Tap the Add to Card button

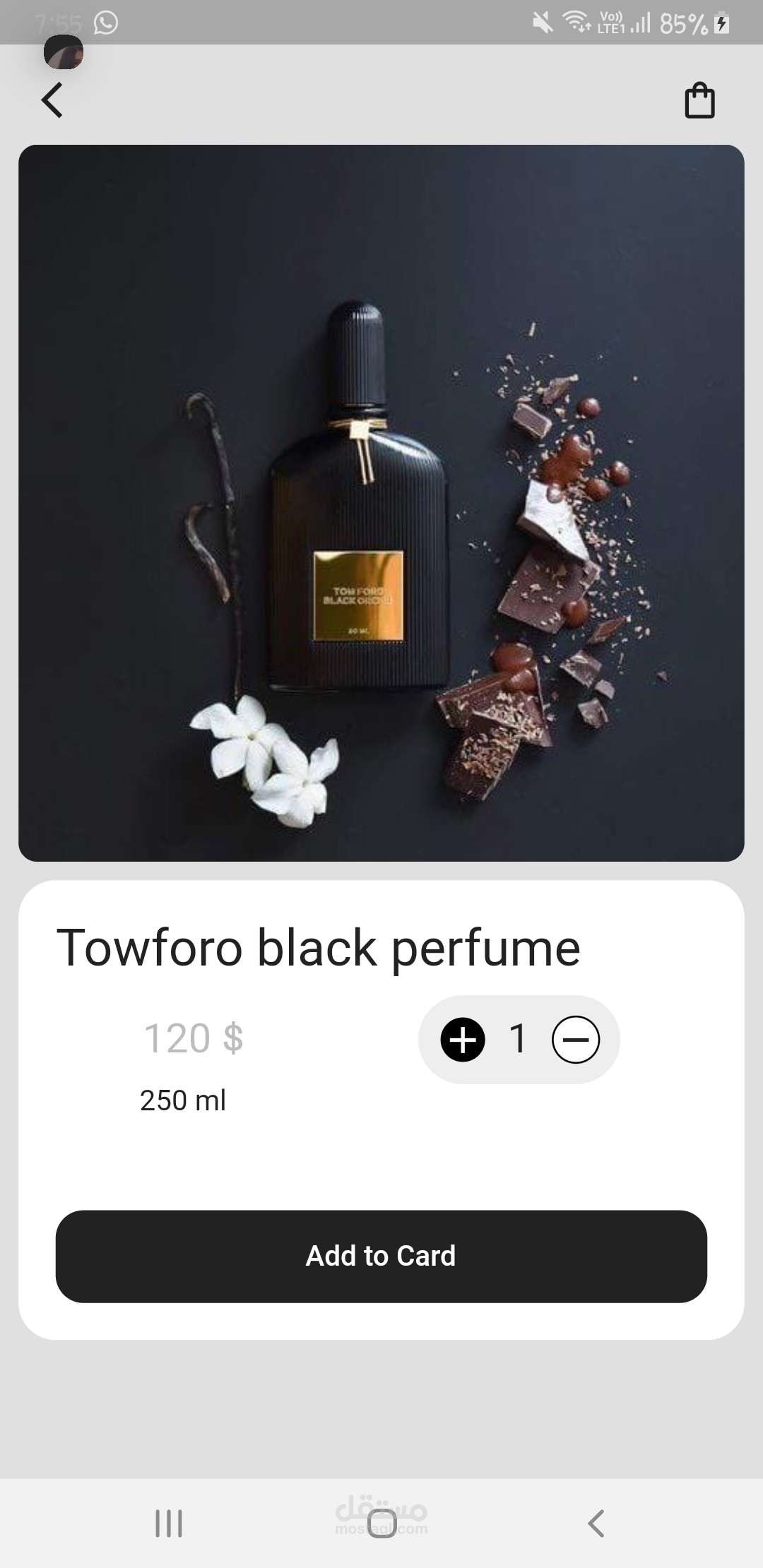(x=381, y=1256)
